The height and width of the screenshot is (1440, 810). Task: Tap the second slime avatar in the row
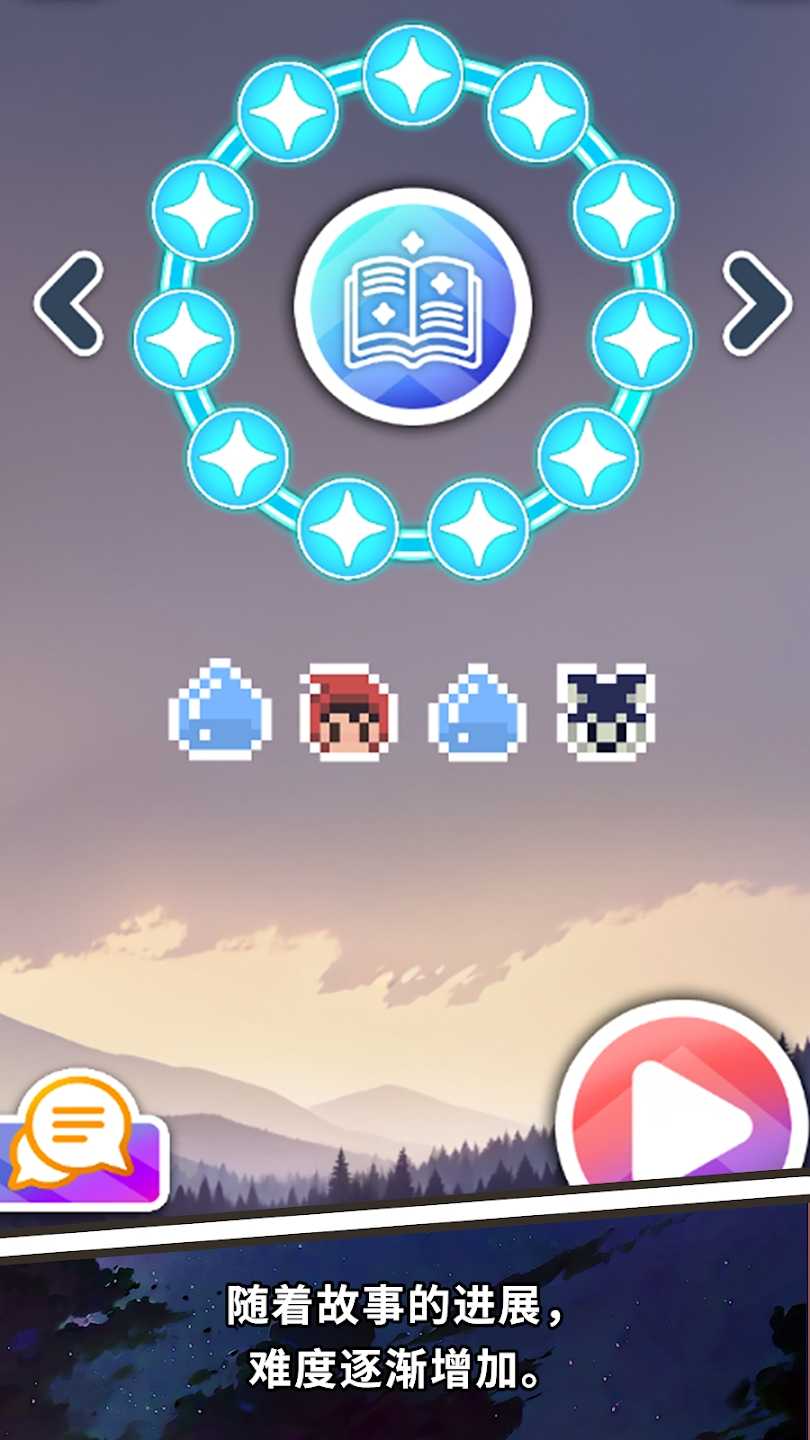coord(474,715)
